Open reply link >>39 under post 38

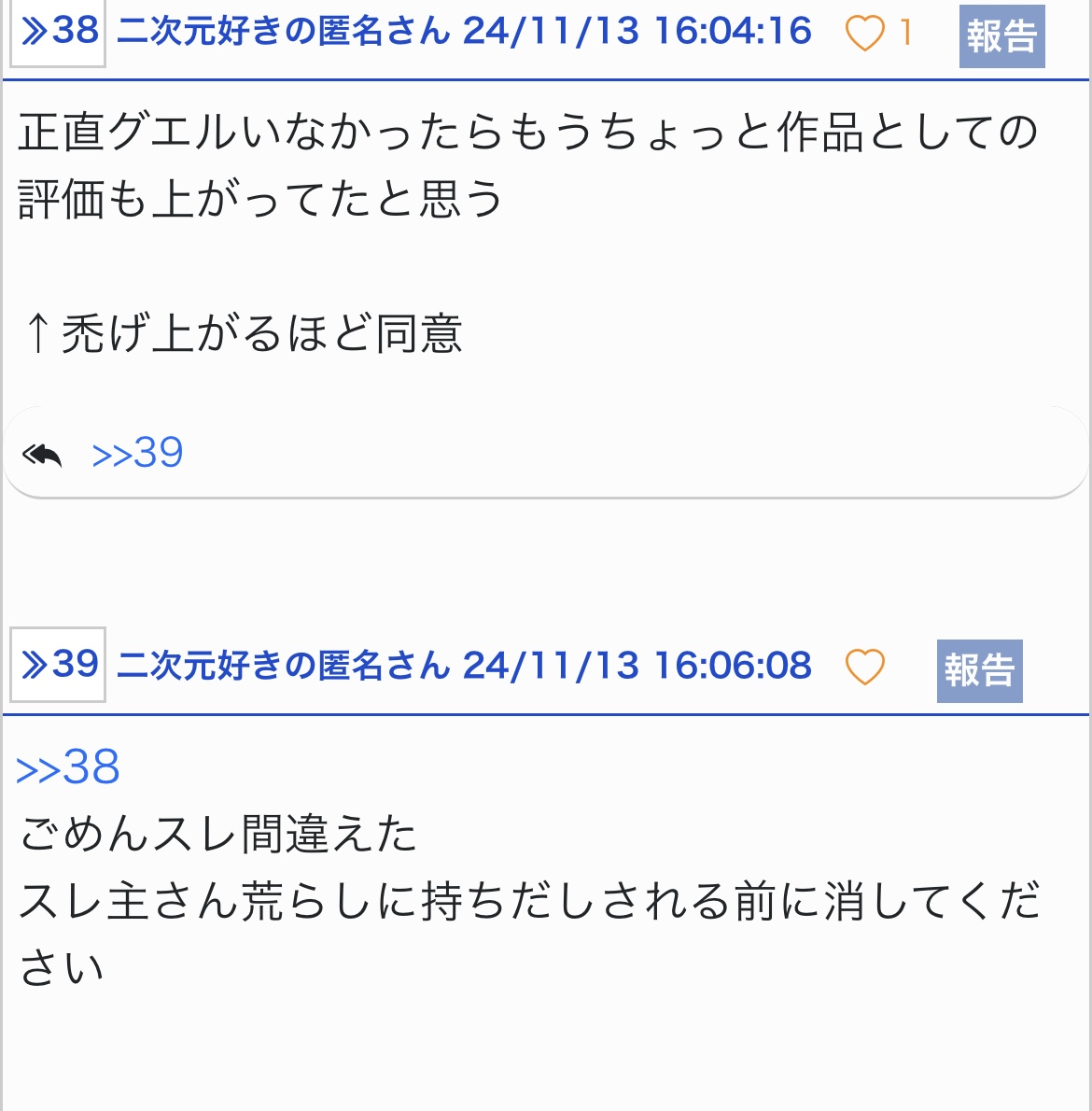pos(138,454)
